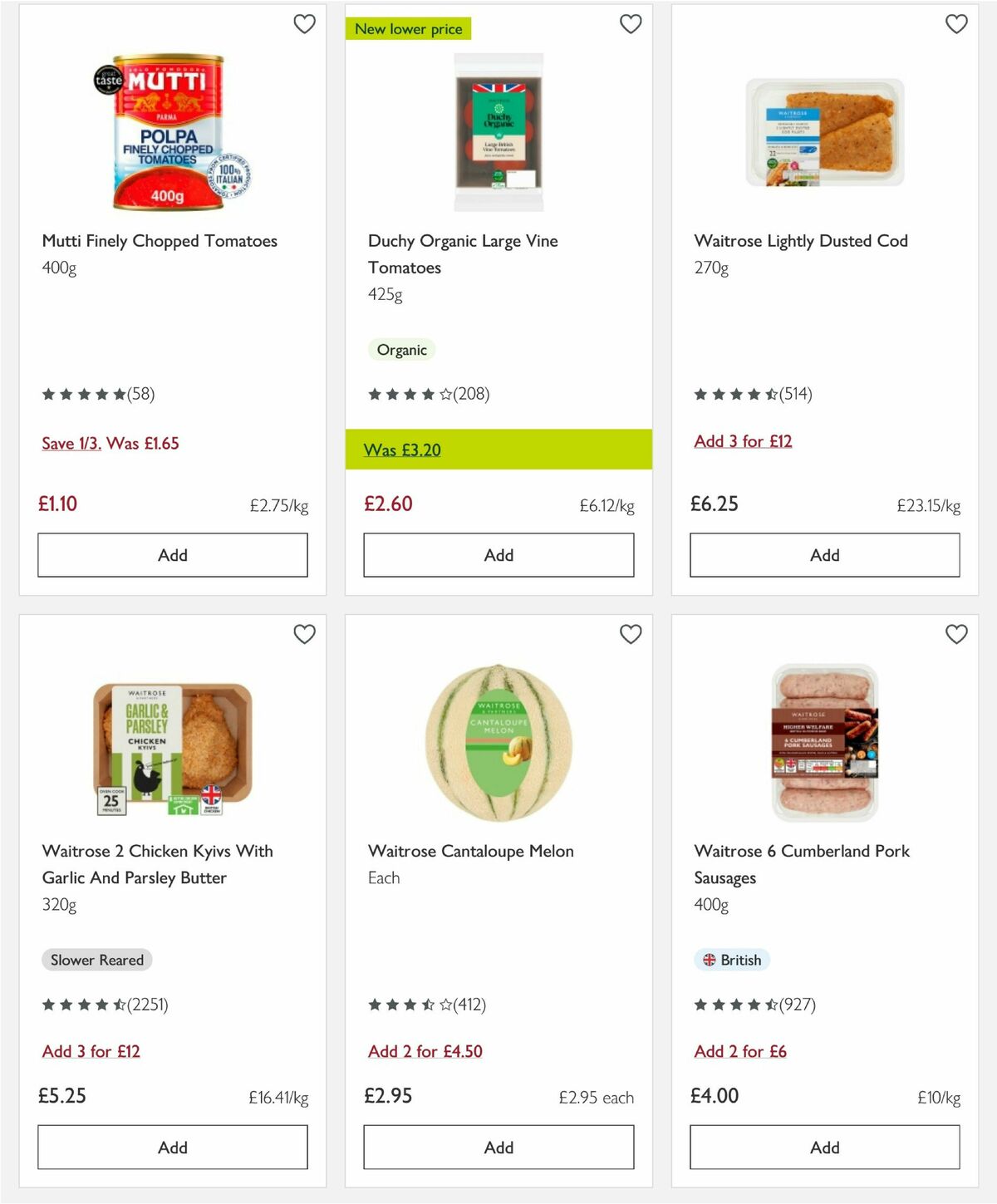Add Duchy Organic Vine Tomatoes to basket

click(498, 554)
